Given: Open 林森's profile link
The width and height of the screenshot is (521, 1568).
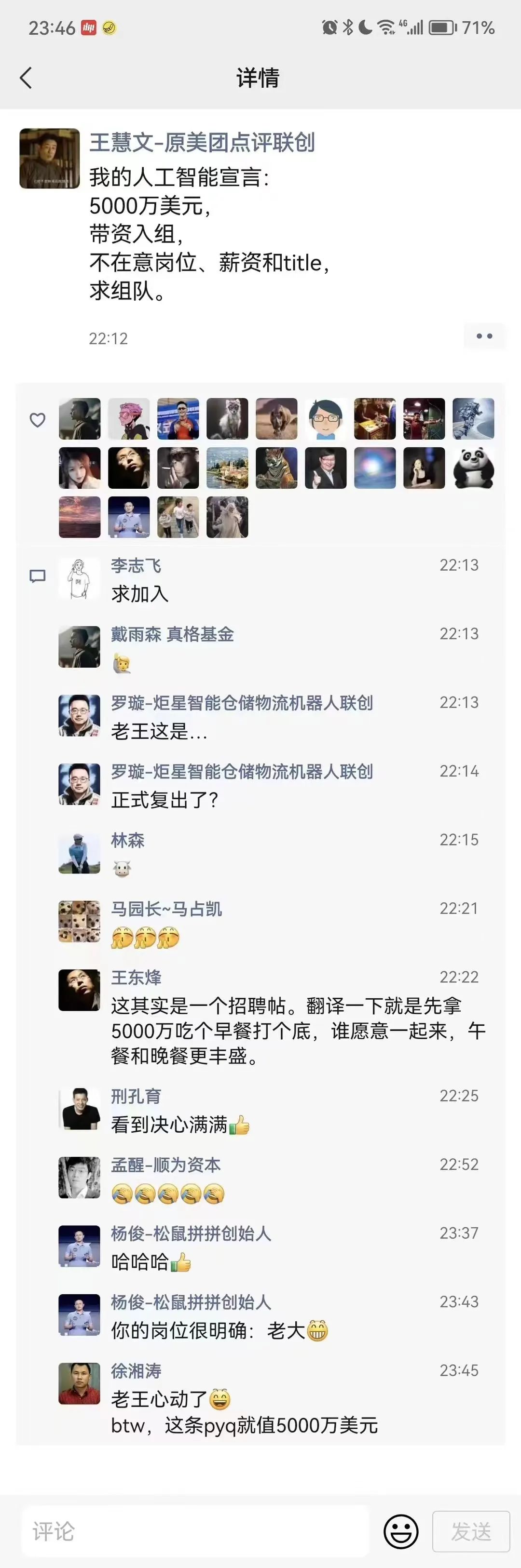Looking at the screenshot, I should (128, 841).
